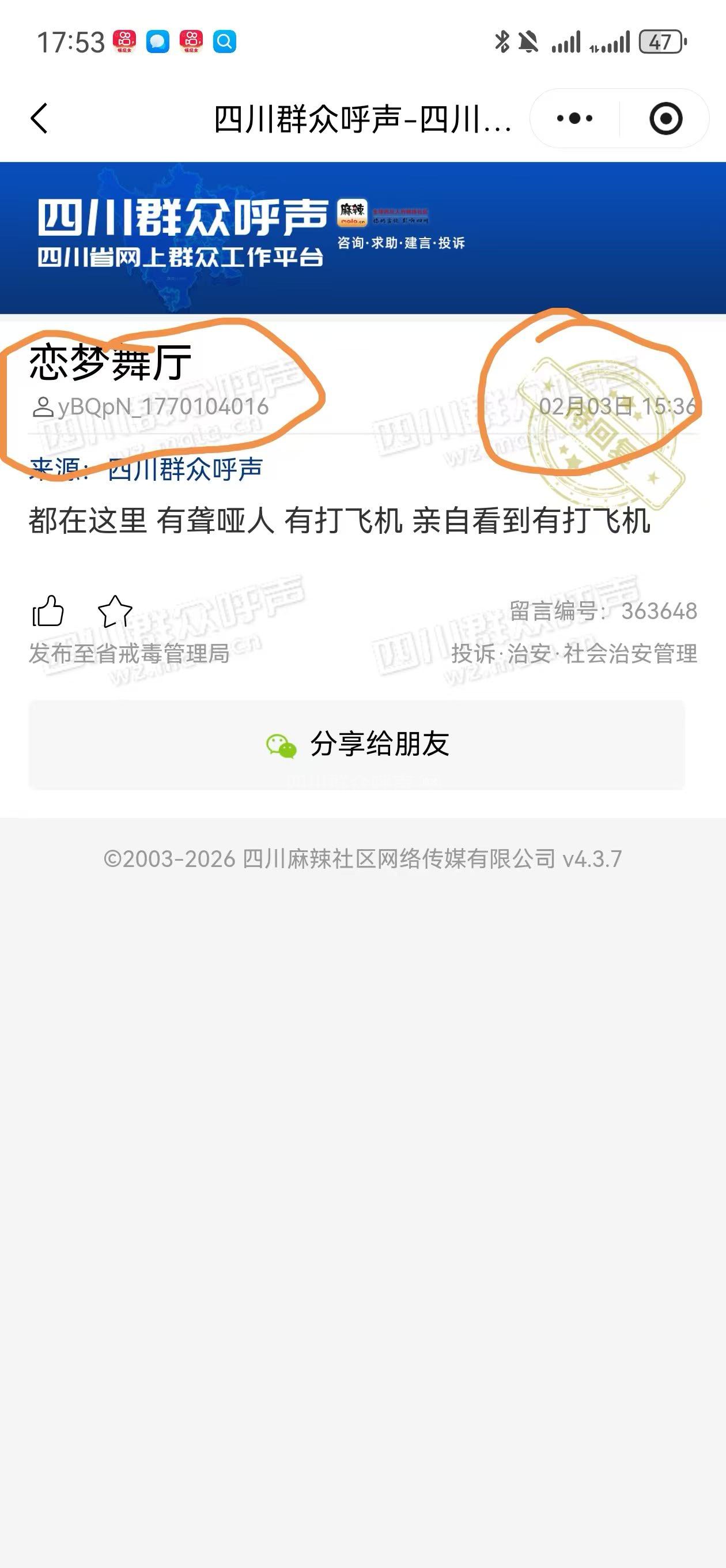Open the 四川群众呼声 source link
The image size is (726, 1568).
184,469
